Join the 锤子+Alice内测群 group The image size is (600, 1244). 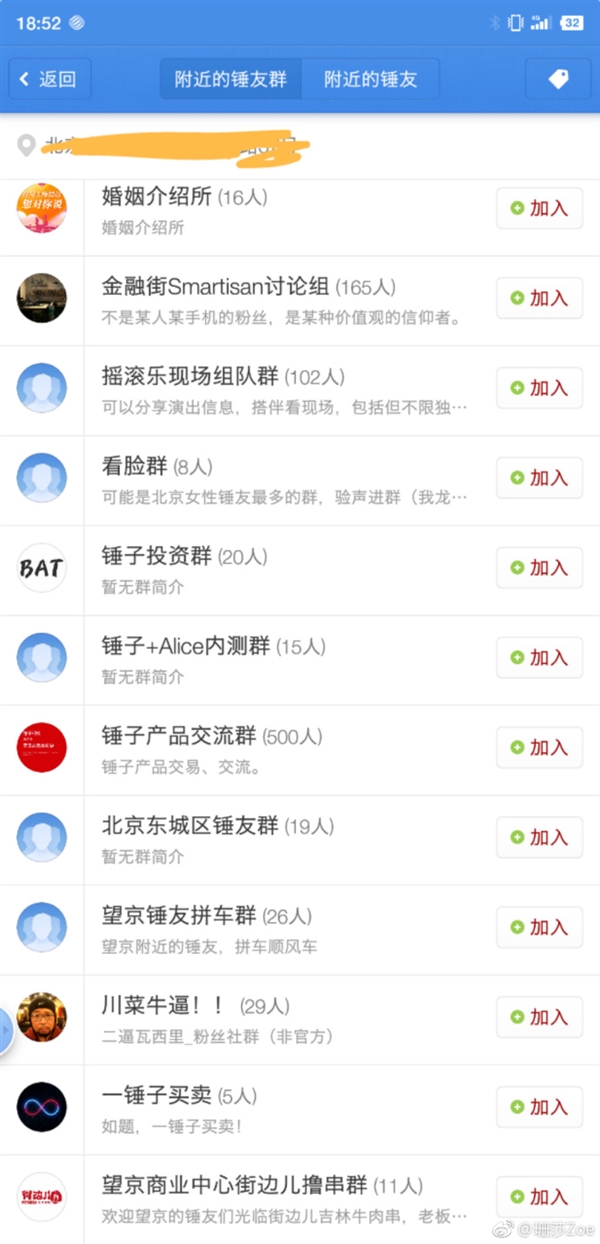(539, 658)
